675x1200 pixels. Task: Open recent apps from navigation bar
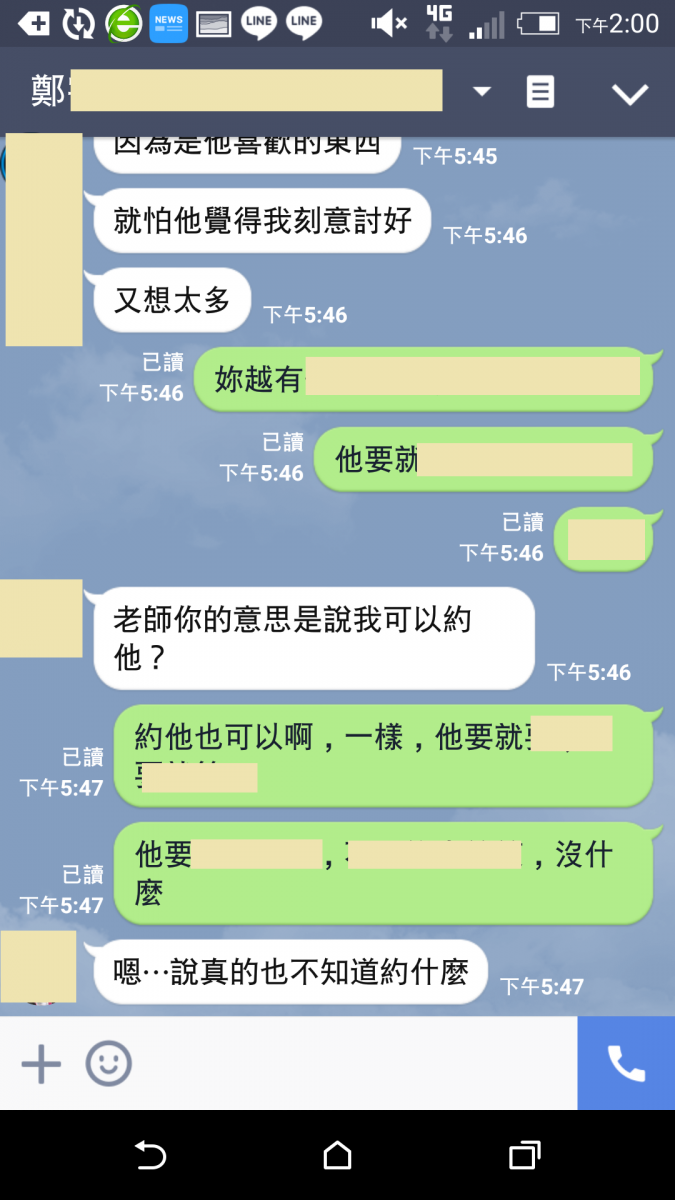[524, 1156]
